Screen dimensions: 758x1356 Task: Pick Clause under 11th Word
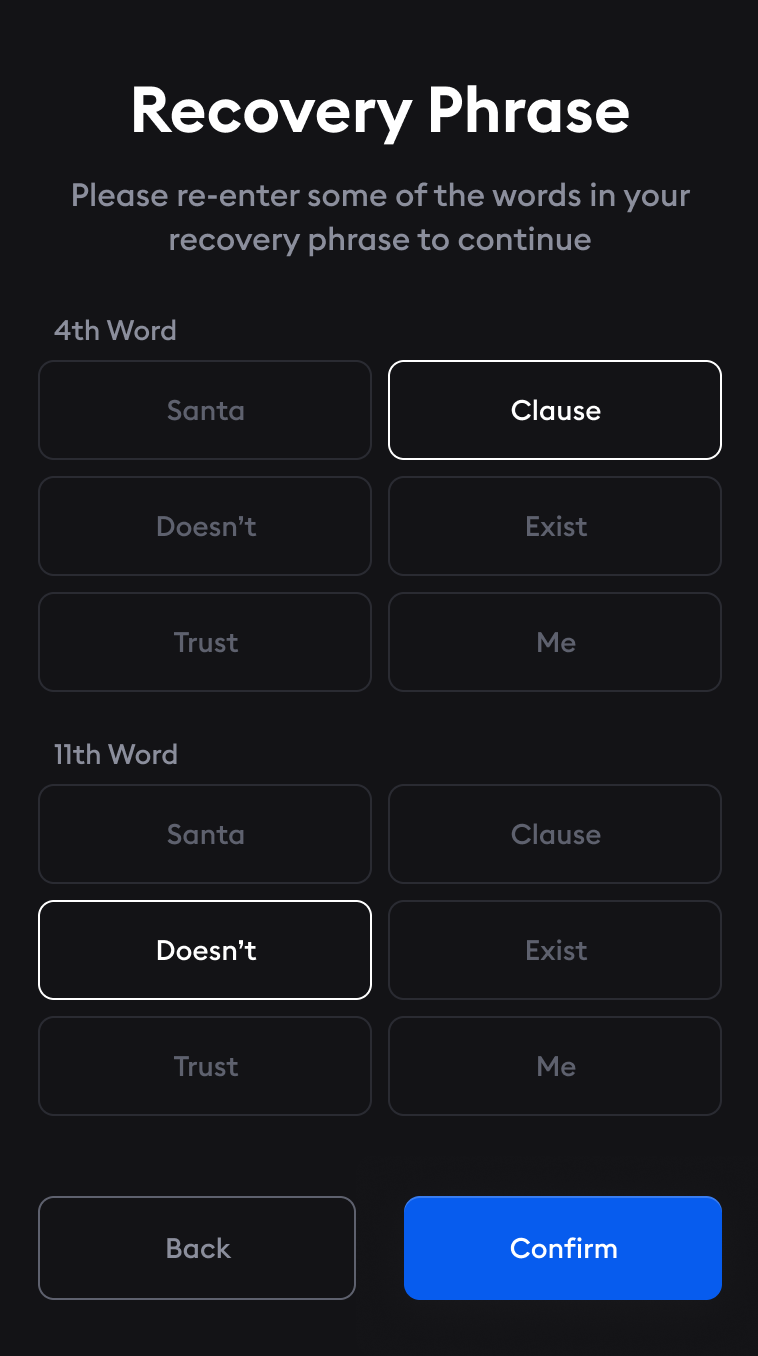(x=555, y=834)
